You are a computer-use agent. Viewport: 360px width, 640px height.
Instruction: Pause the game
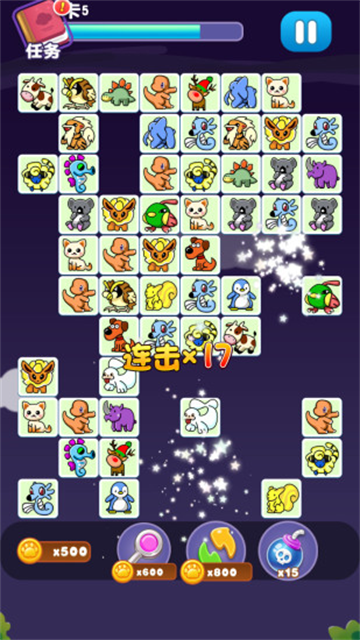pos(306,32)
